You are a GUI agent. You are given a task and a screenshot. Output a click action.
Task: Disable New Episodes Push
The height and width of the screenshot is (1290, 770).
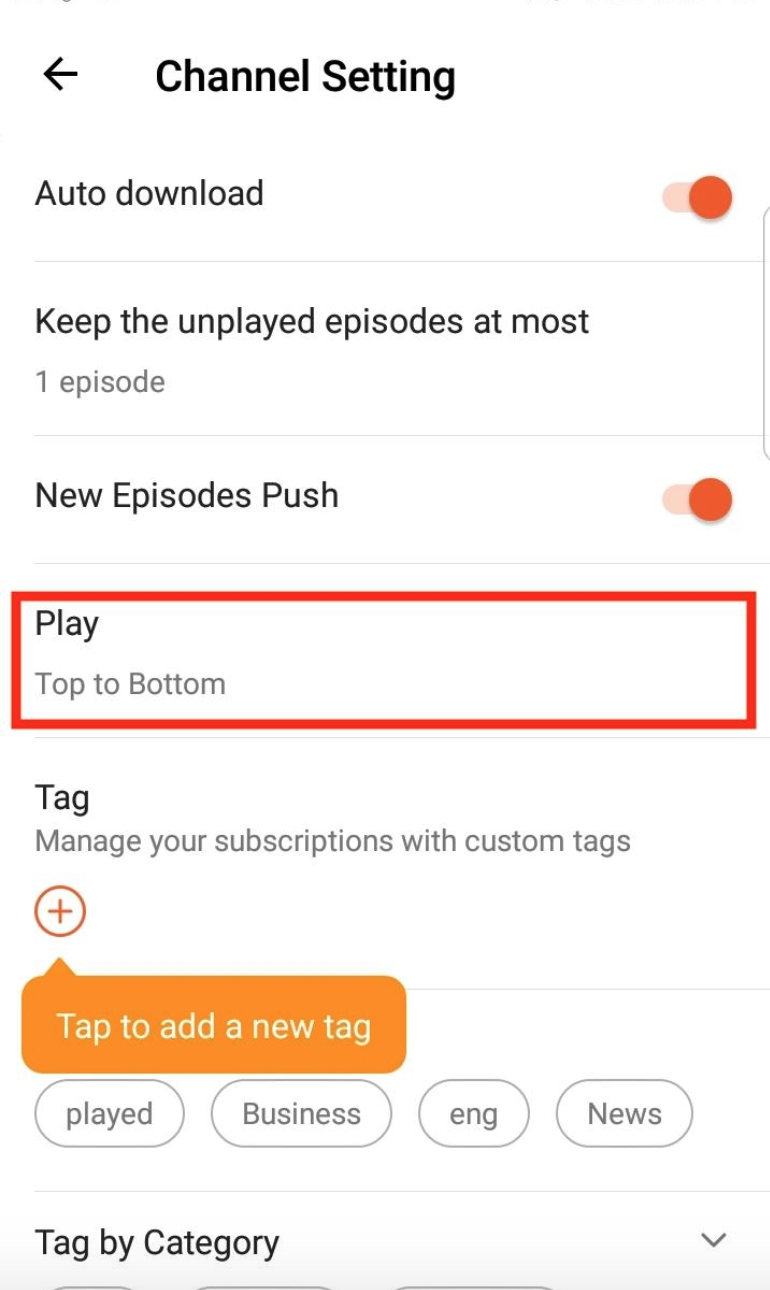[x=699, y=499]
